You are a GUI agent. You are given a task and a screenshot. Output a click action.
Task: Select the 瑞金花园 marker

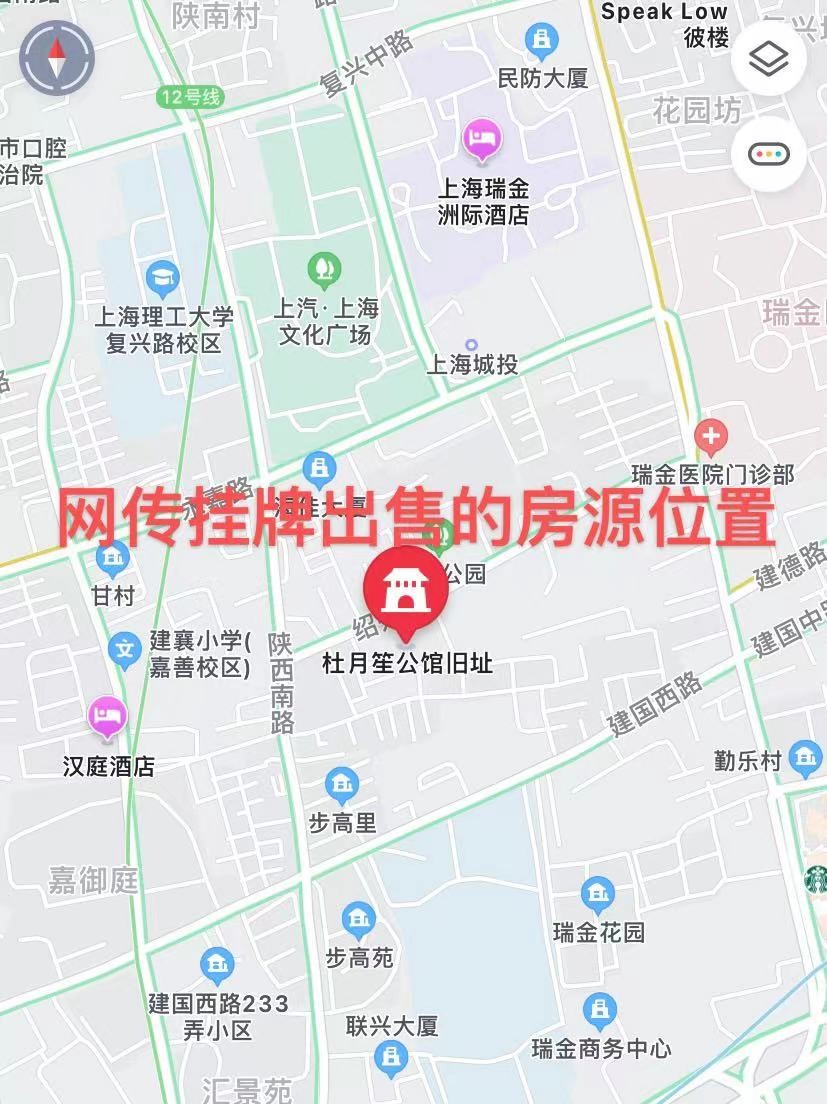[598, 893]
